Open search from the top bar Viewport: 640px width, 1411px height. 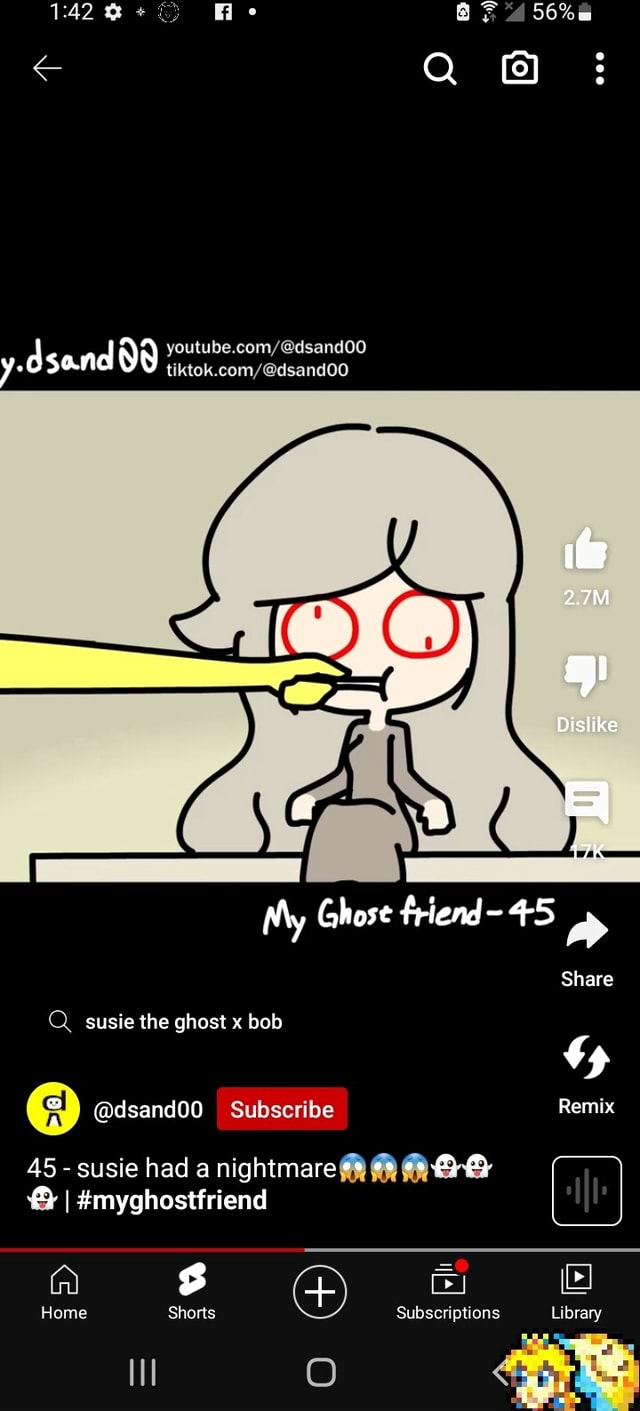coord(440,68)
